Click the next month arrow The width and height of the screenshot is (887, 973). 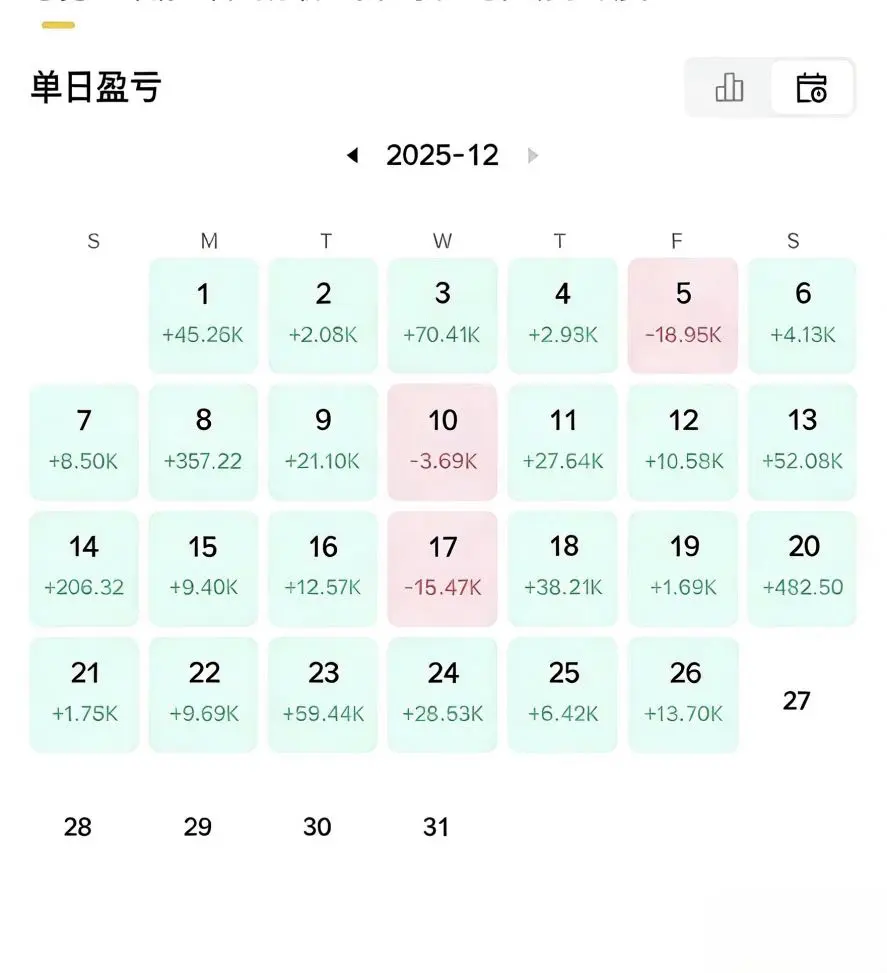(533, 155)
